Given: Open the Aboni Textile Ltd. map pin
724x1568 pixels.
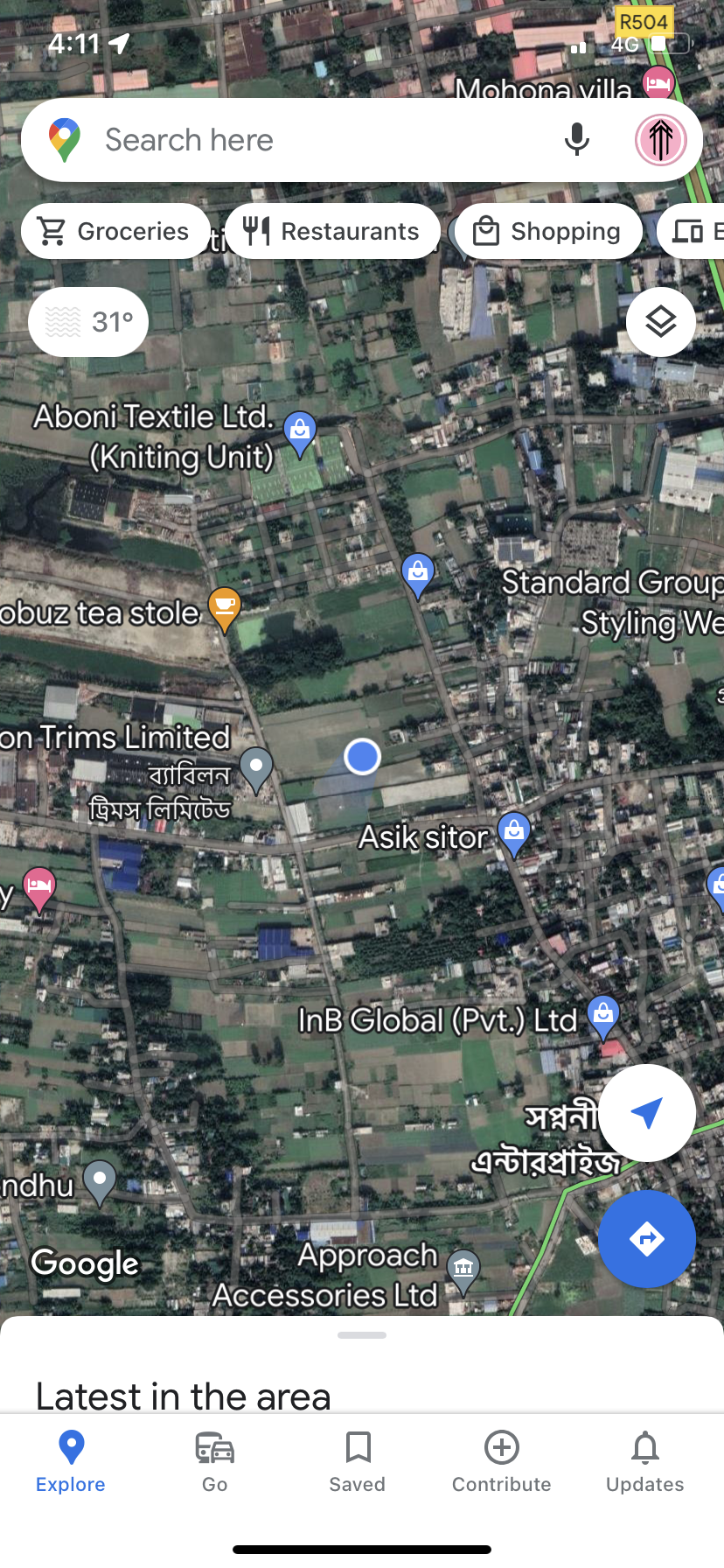Looking at the screenshot, I should (x=300, y=434).
